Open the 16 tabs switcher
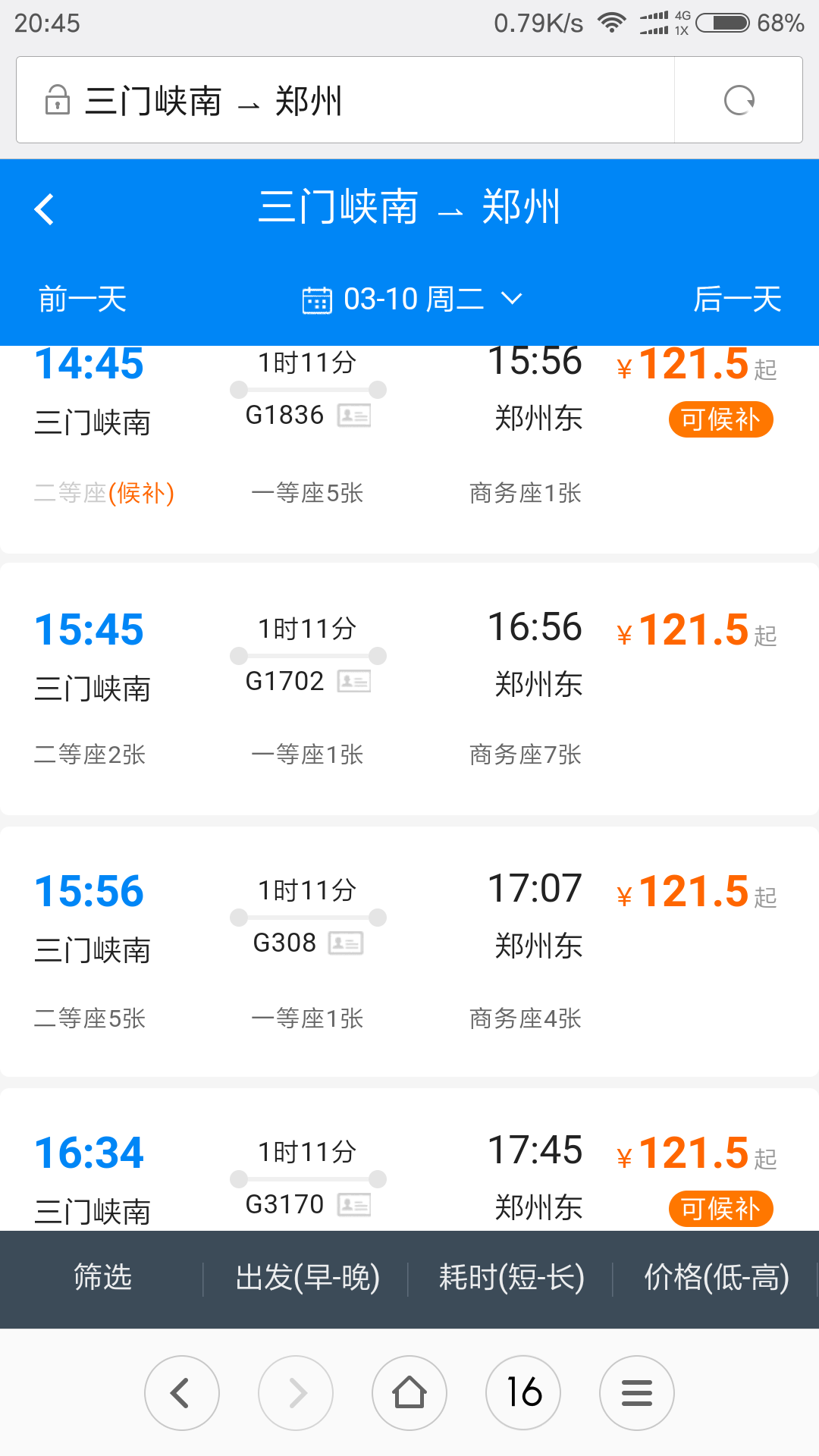 [523, 1393]
